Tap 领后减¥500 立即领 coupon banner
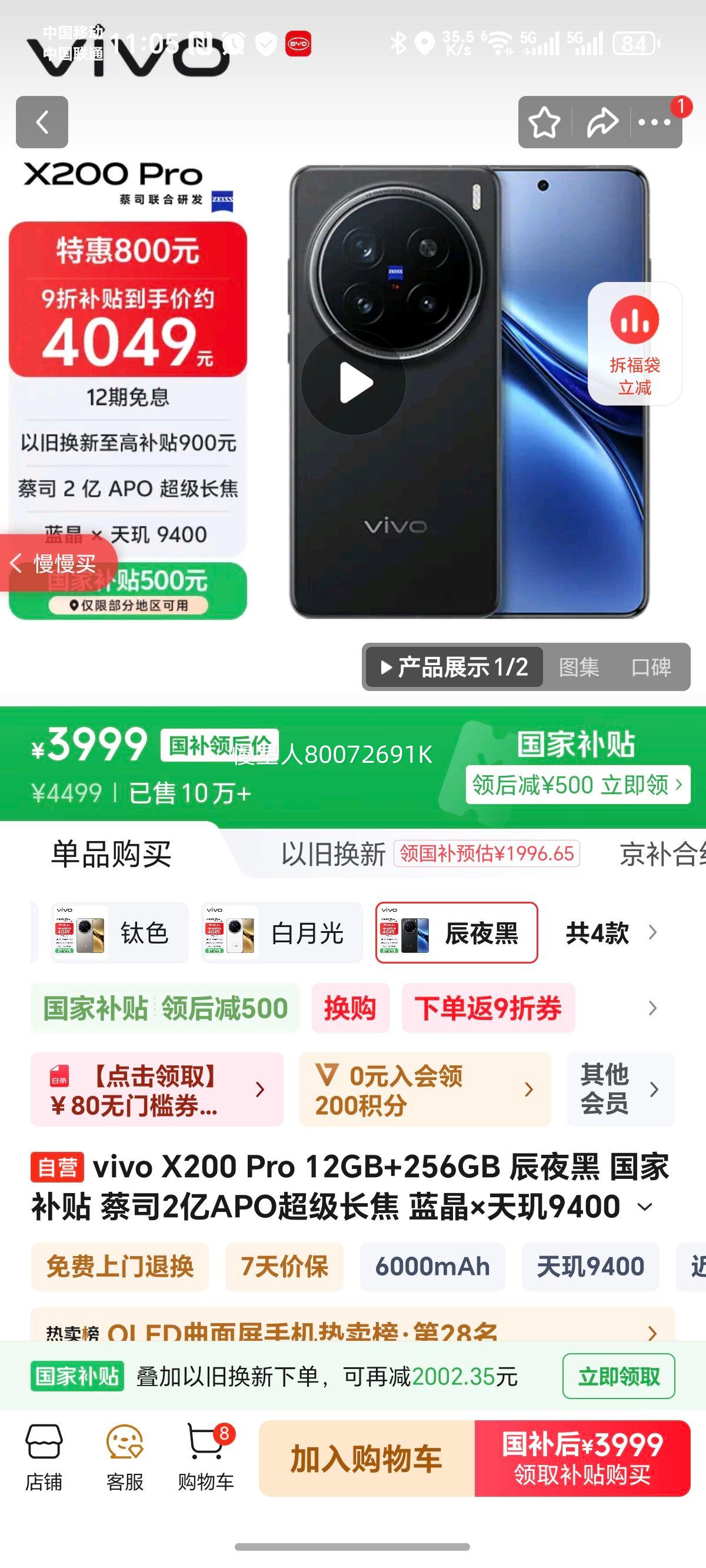Viewport: 706px width, 1568px height. click(580, 785)
